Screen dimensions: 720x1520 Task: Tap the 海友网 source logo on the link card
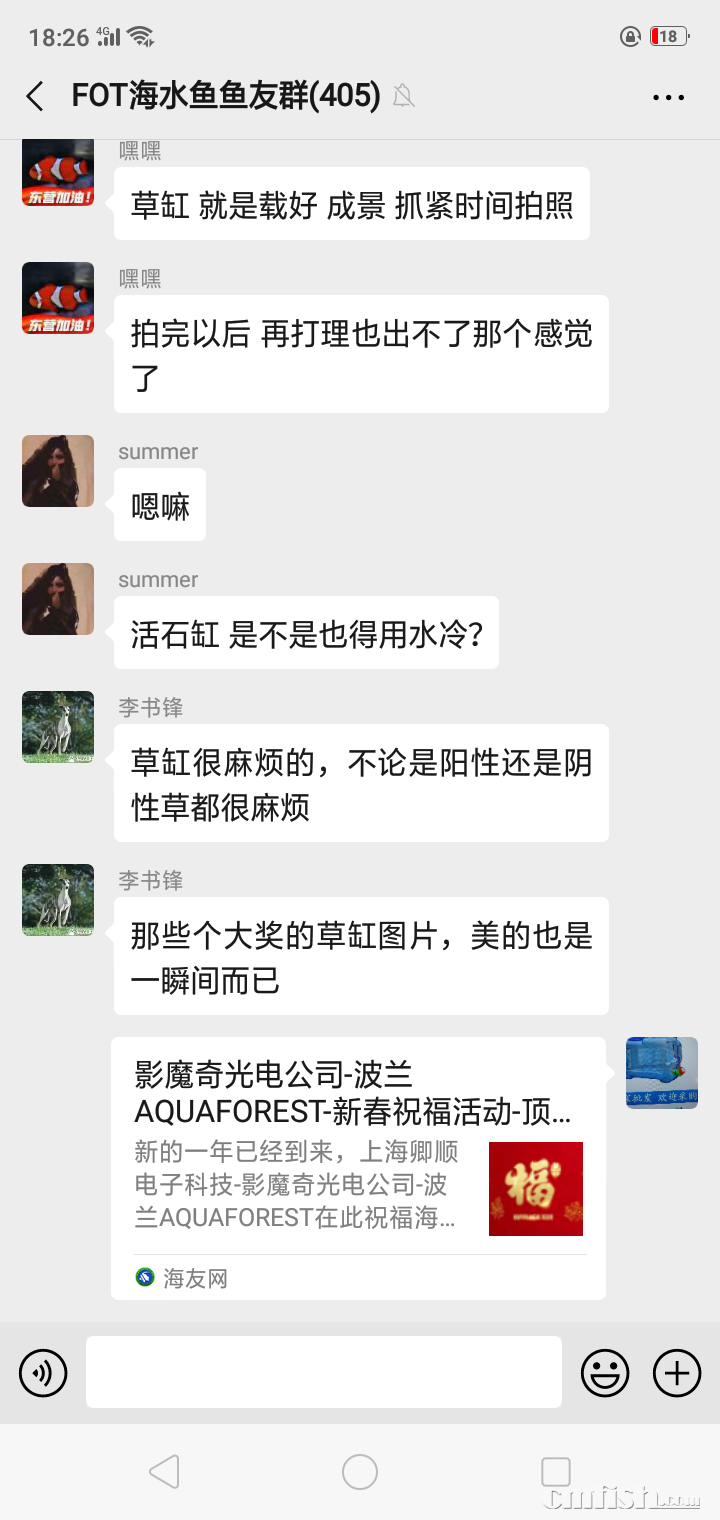143,1278
